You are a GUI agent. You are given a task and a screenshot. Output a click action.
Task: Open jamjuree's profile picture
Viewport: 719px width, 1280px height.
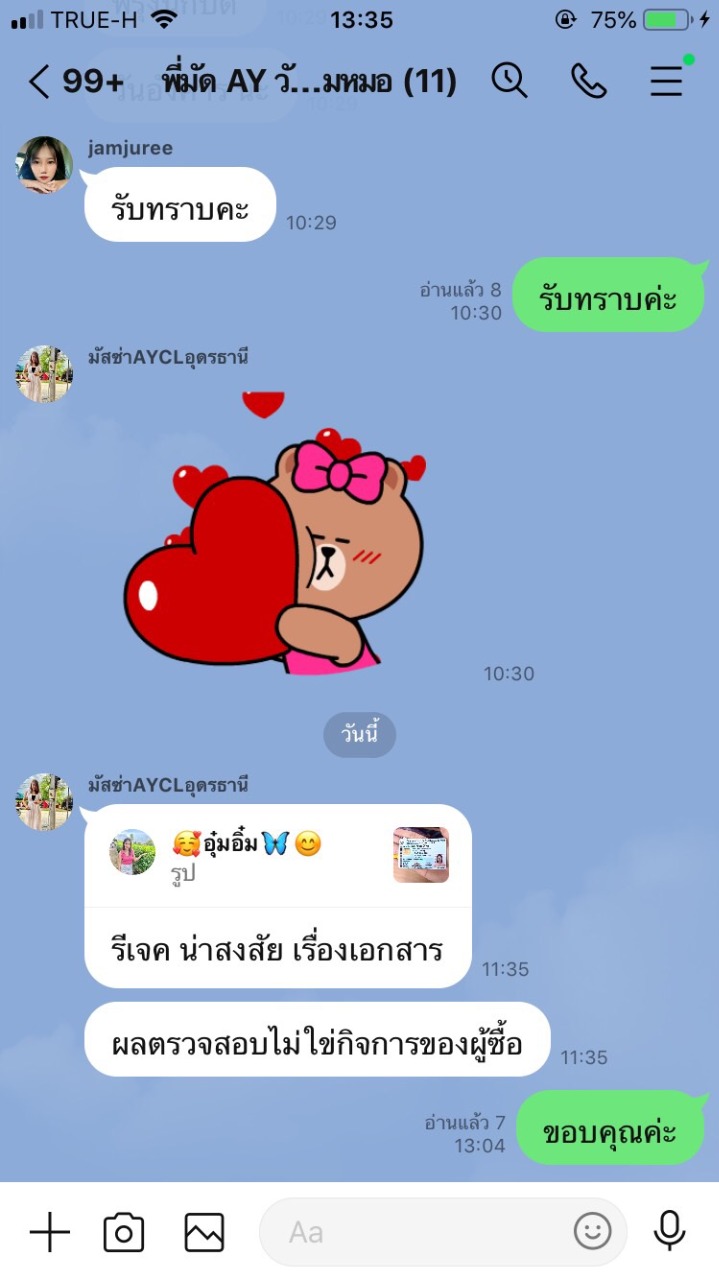[44, 165]
